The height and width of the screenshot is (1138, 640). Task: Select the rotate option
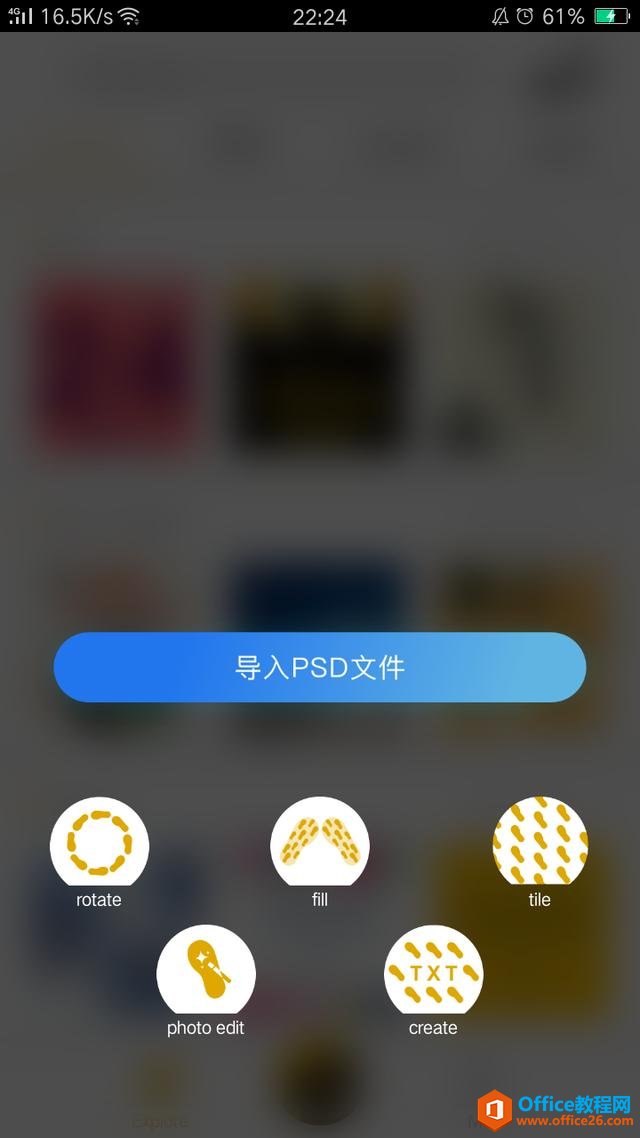click(x=99, y=845)
